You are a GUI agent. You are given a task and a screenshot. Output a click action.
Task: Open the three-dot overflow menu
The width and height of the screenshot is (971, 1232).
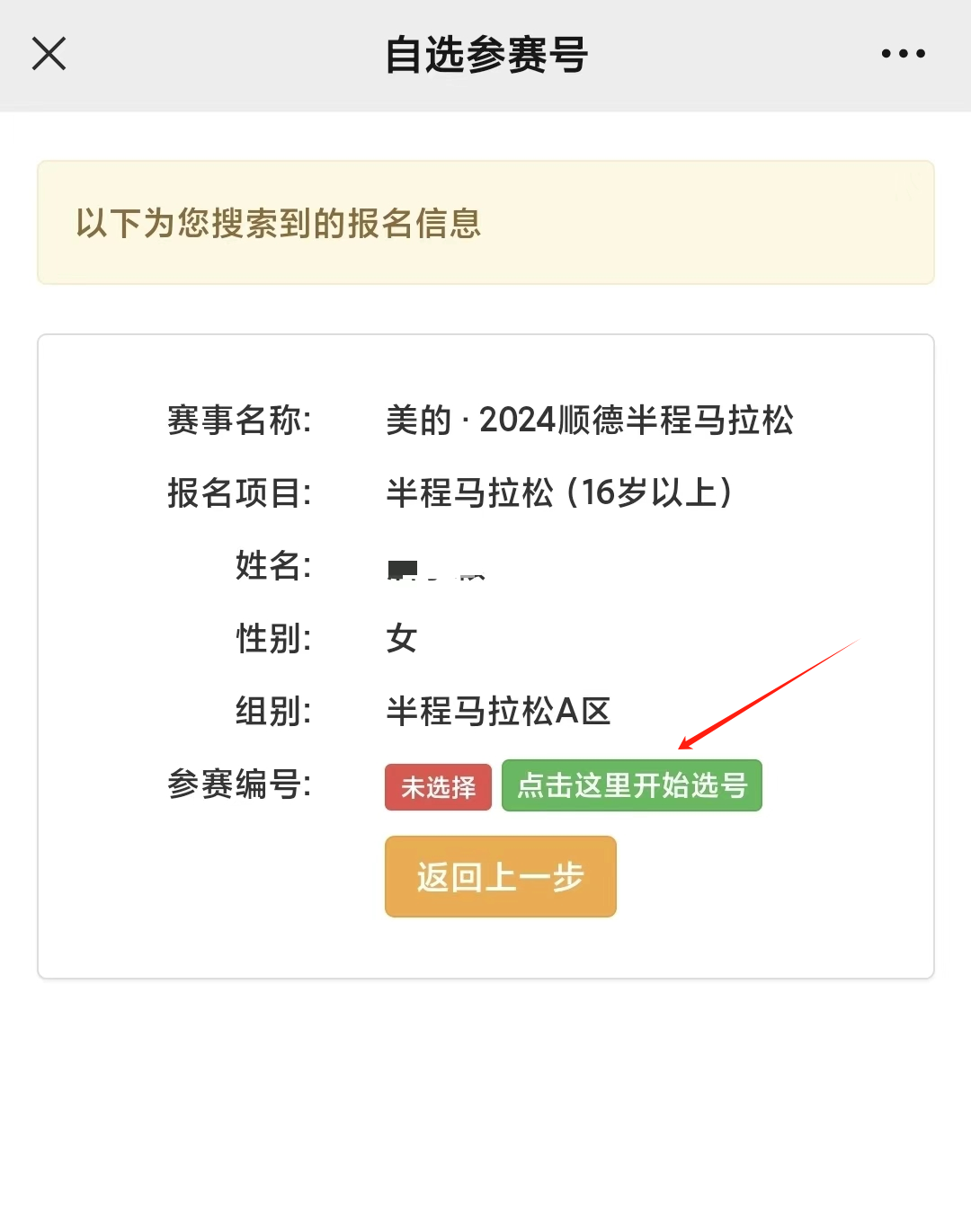903,54
